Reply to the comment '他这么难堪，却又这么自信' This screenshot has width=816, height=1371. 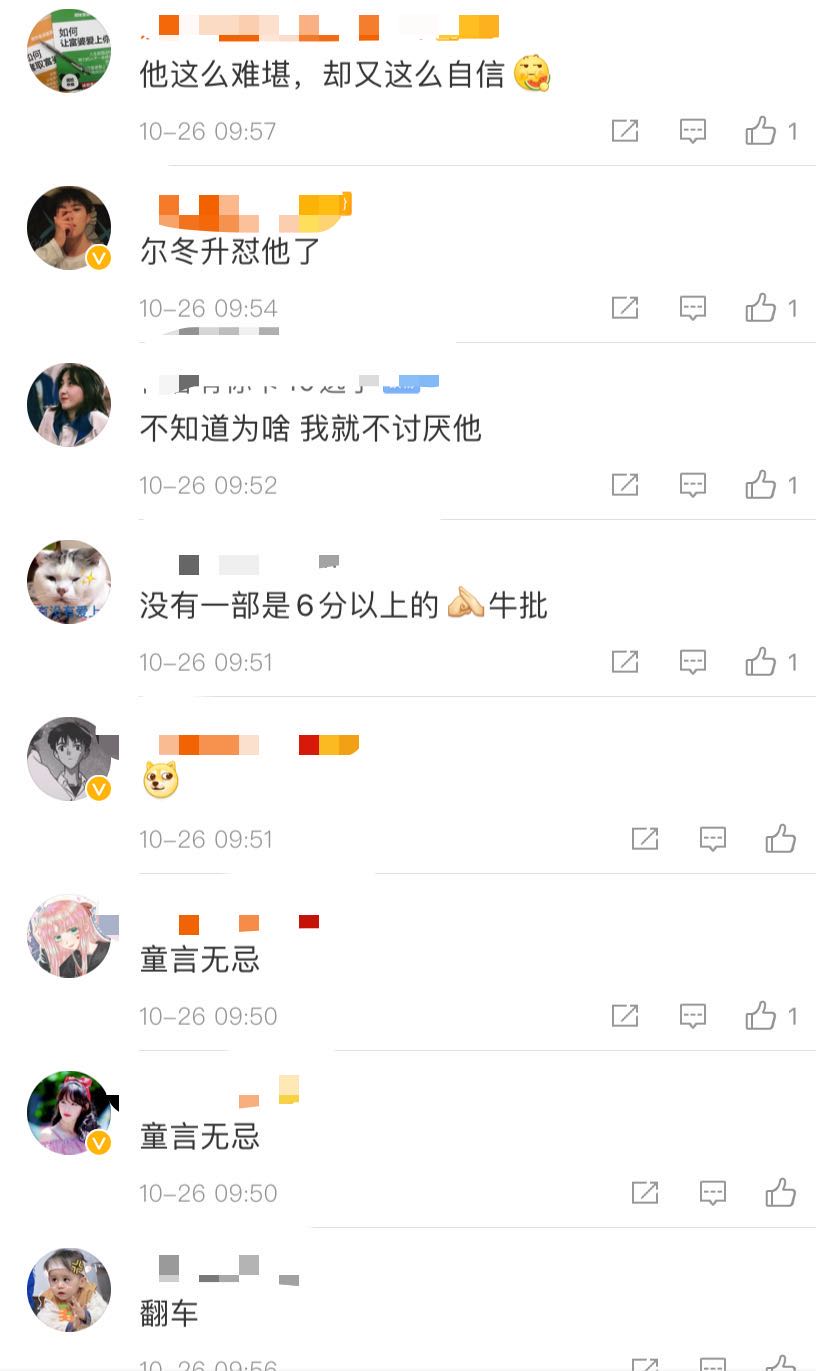coord(693,131)
